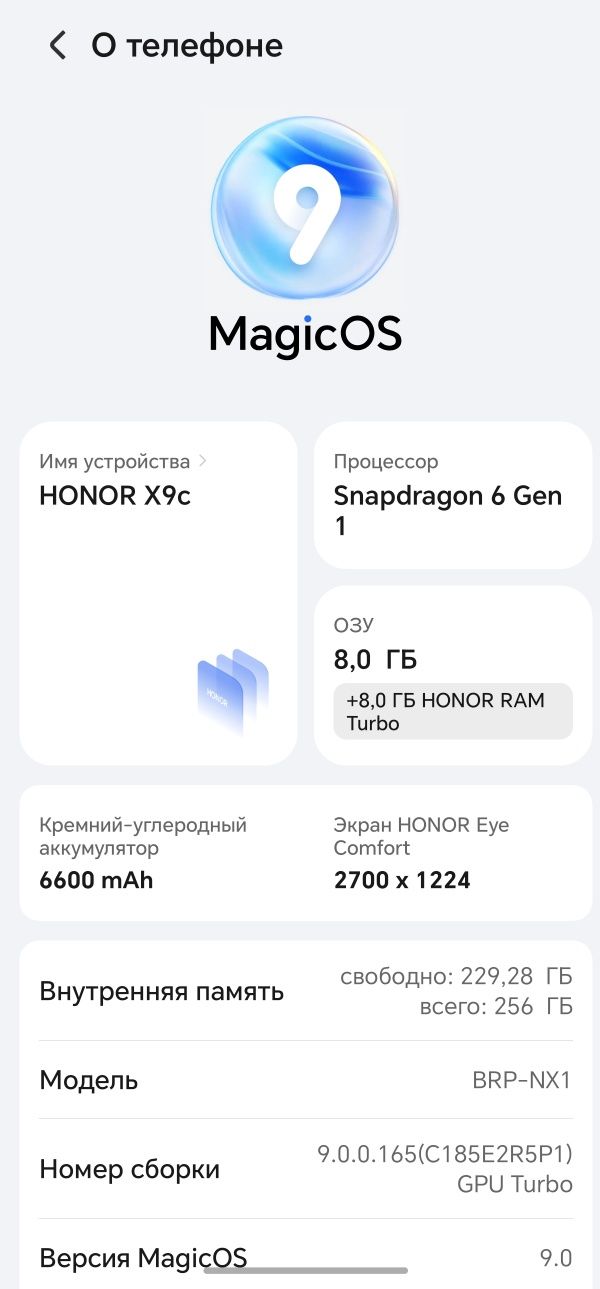
Task: Go back from the О телефоне screen
Action: 57,46
